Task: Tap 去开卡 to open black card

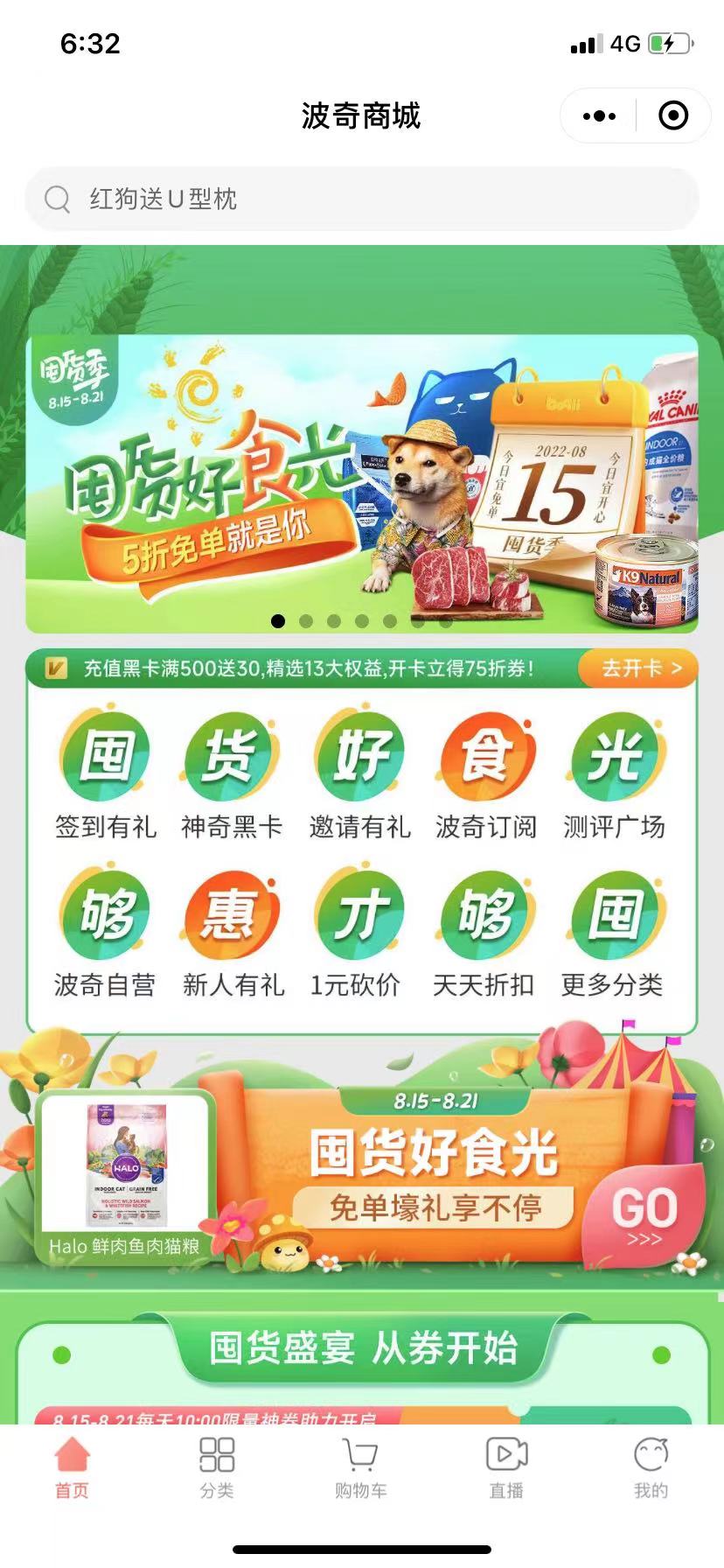Action: pos(640,668)
